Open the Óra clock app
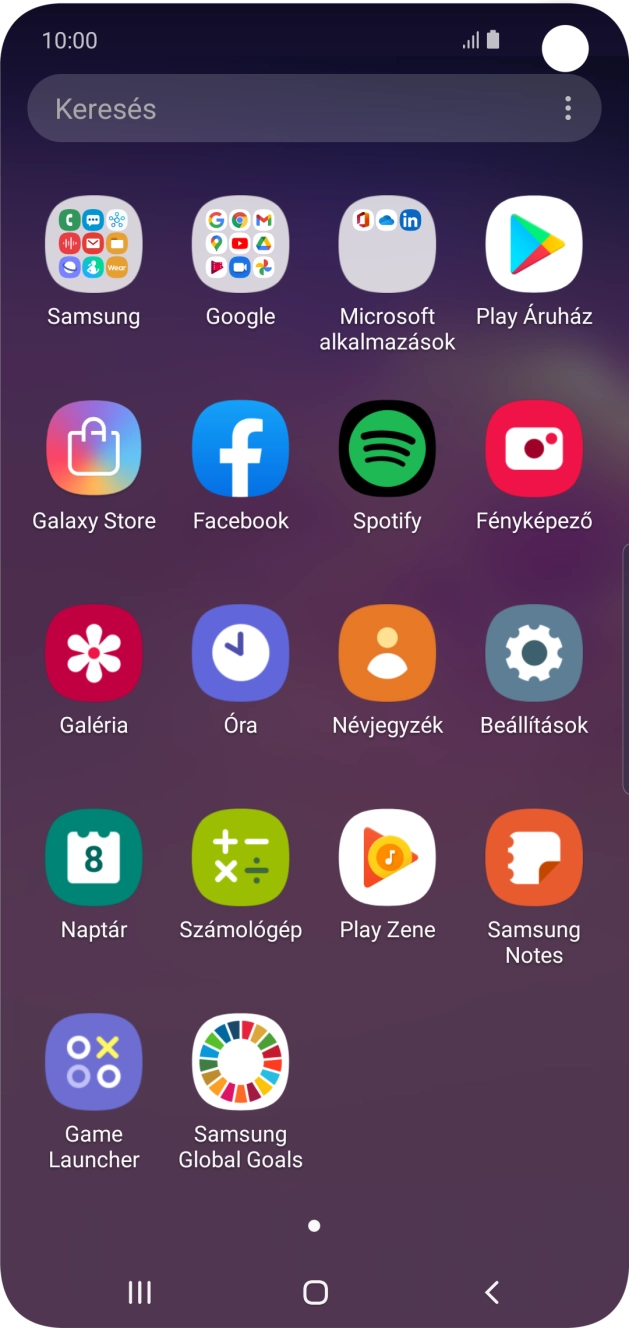The image size is (629, 1328). pos(240,653)
